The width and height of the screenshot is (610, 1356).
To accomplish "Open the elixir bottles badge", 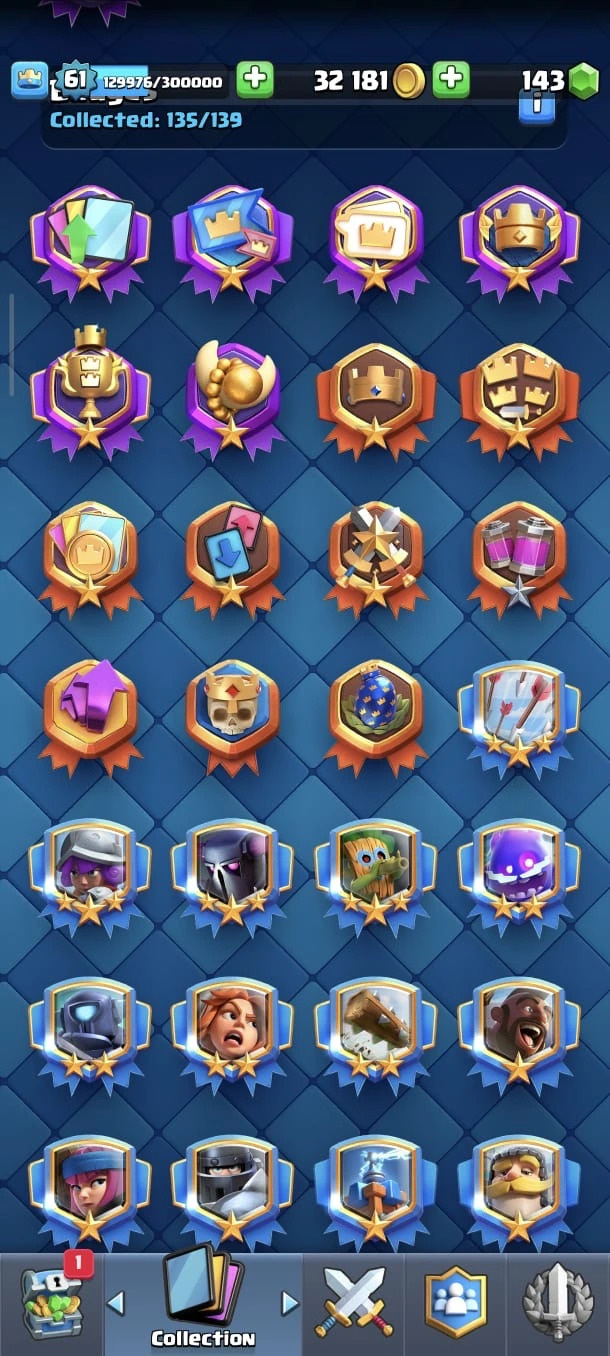I will click(518, 552).
